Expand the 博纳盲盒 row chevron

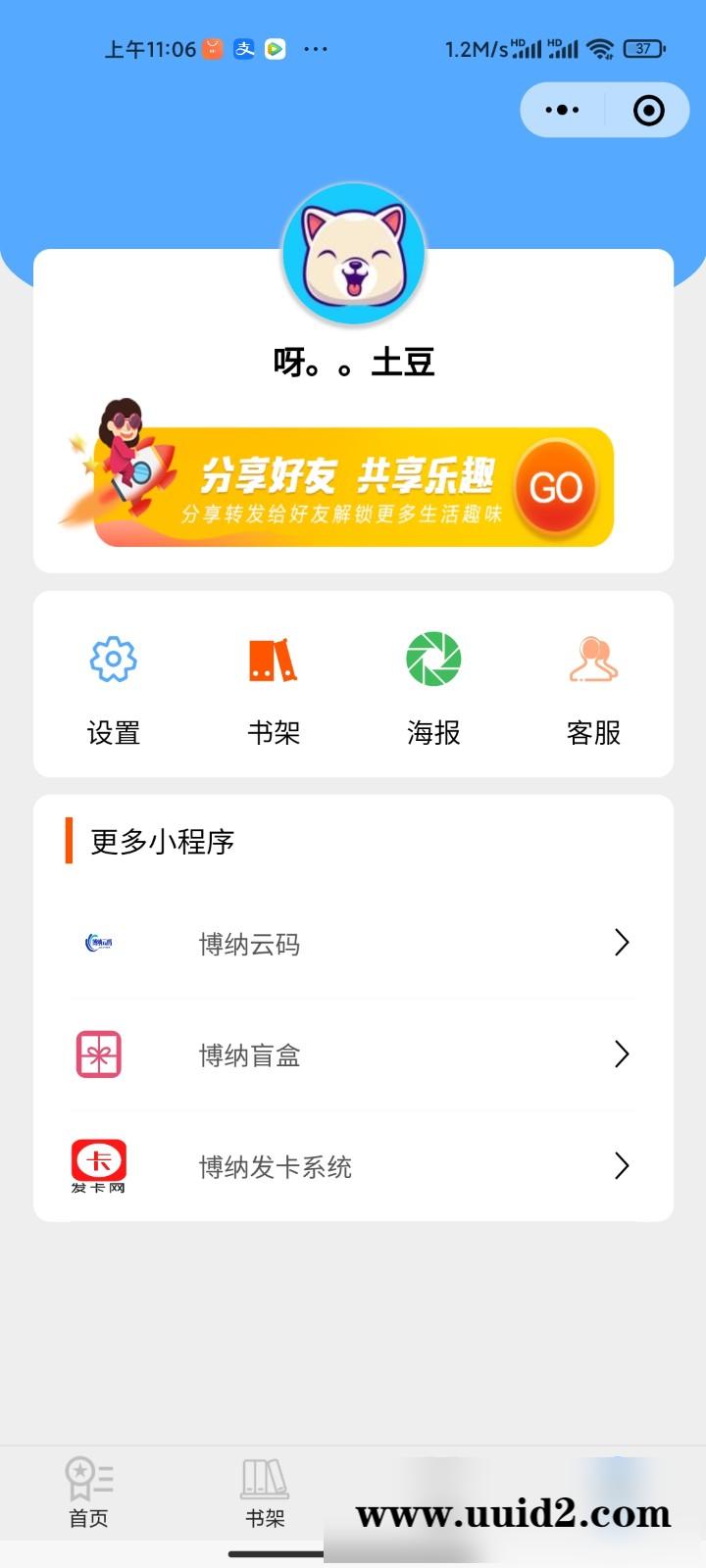point(622,1054)
